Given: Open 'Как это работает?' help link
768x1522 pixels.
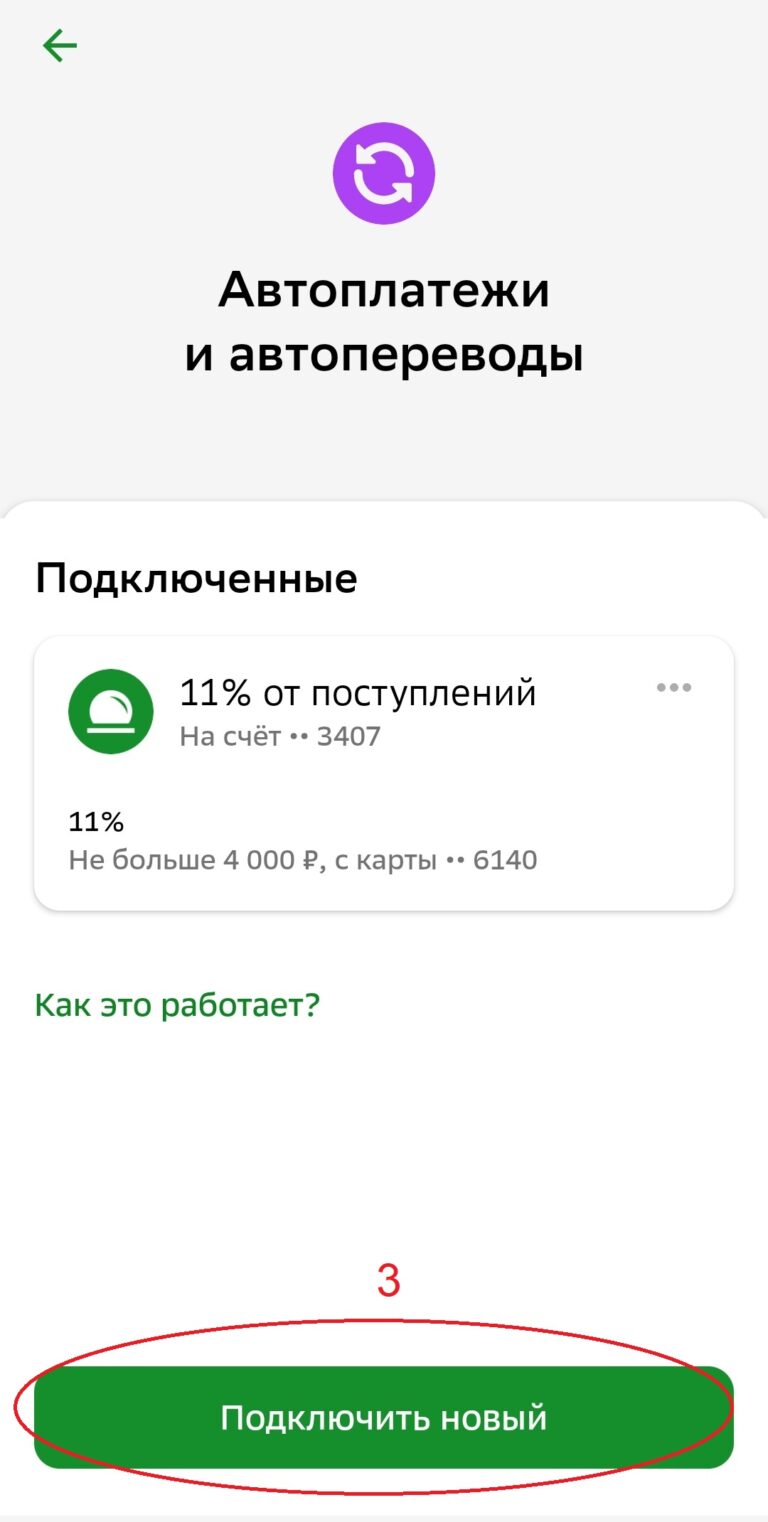Looking at the screenshot, I should pos(177,1004).
